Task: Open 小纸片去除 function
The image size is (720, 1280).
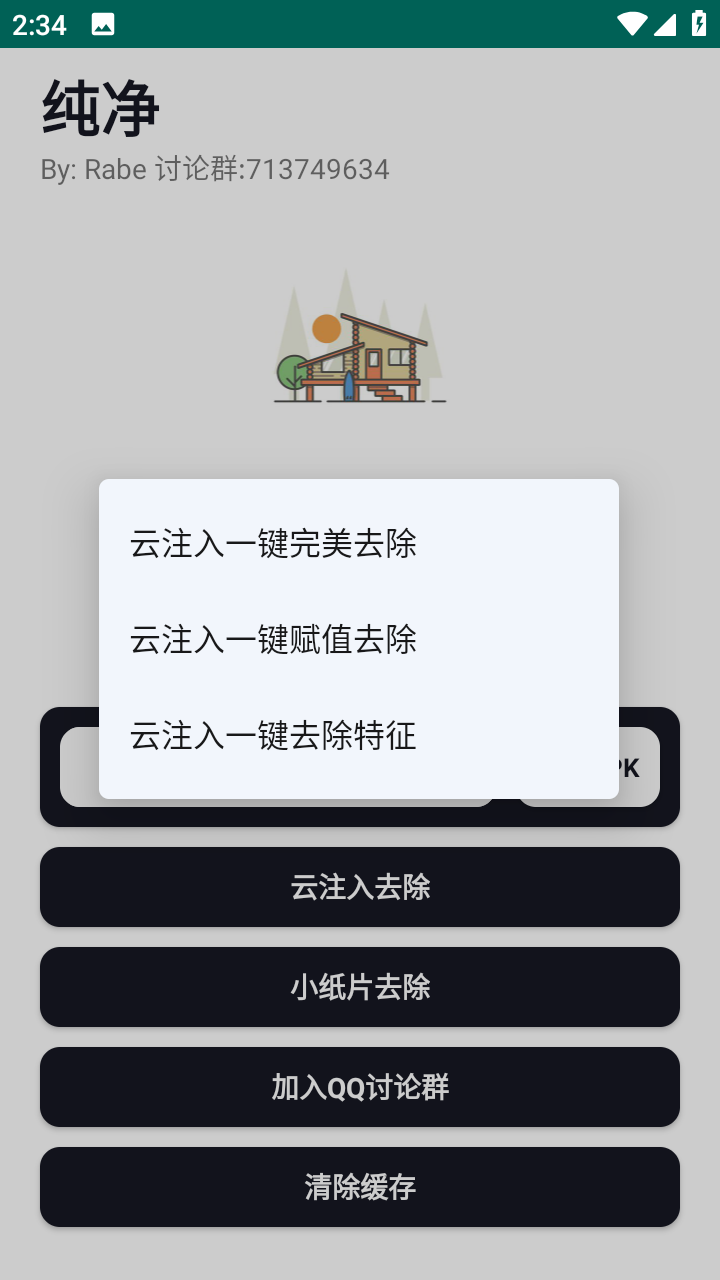Action: (360, 987)
